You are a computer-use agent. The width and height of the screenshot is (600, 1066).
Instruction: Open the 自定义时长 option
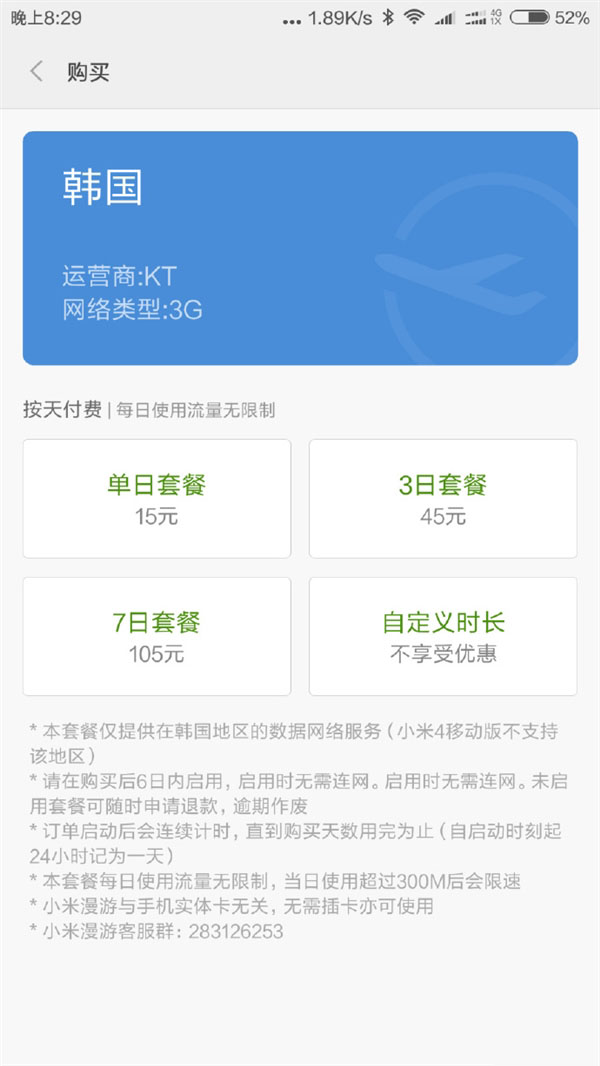(443, 636)
